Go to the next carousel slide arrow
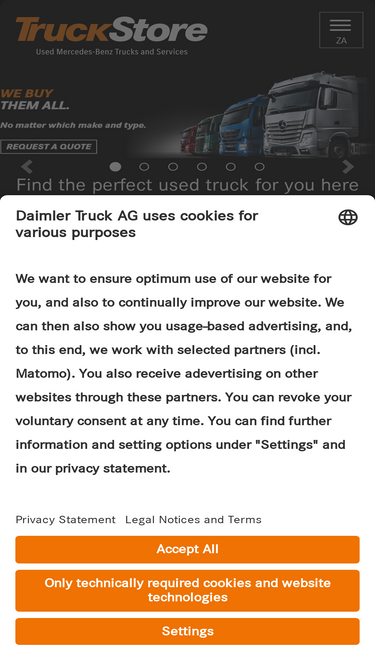375x667 pixels. click(348, 167)
